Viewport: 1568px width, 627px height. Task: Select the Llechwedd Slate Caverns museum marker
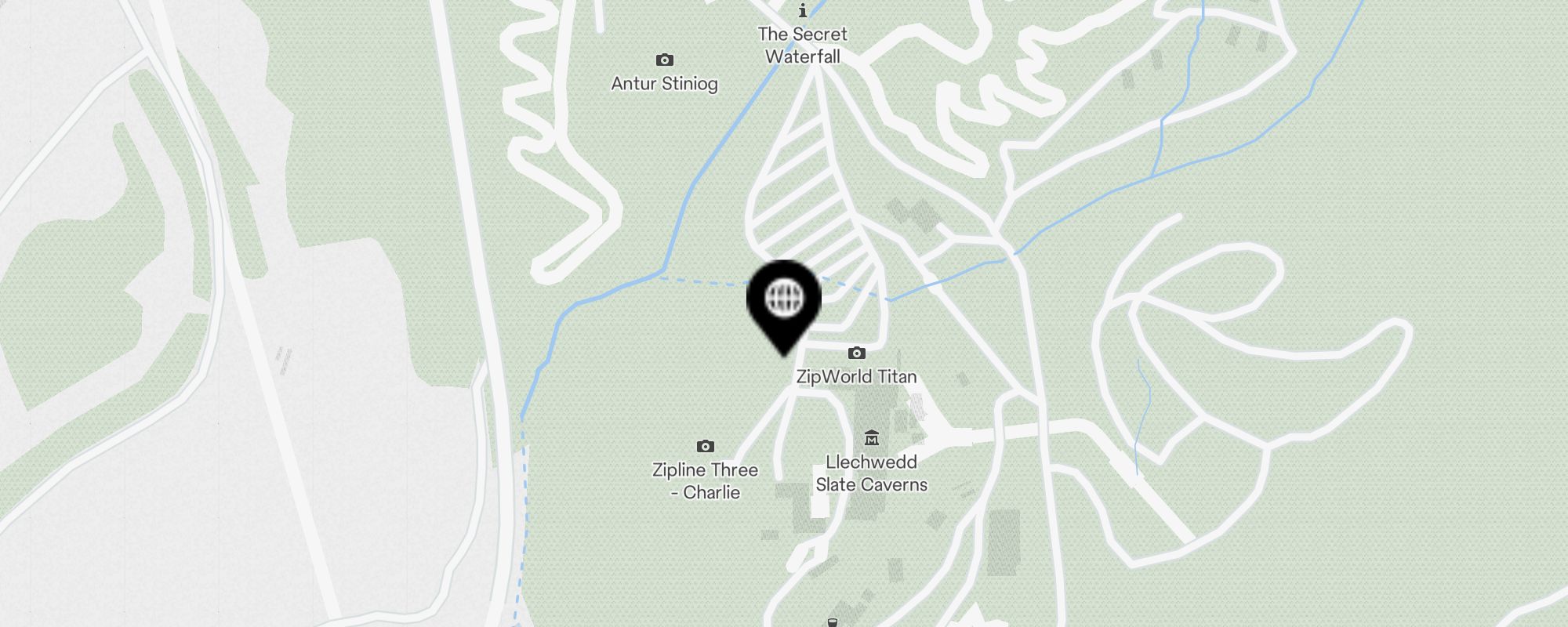[x=871, y=438]
